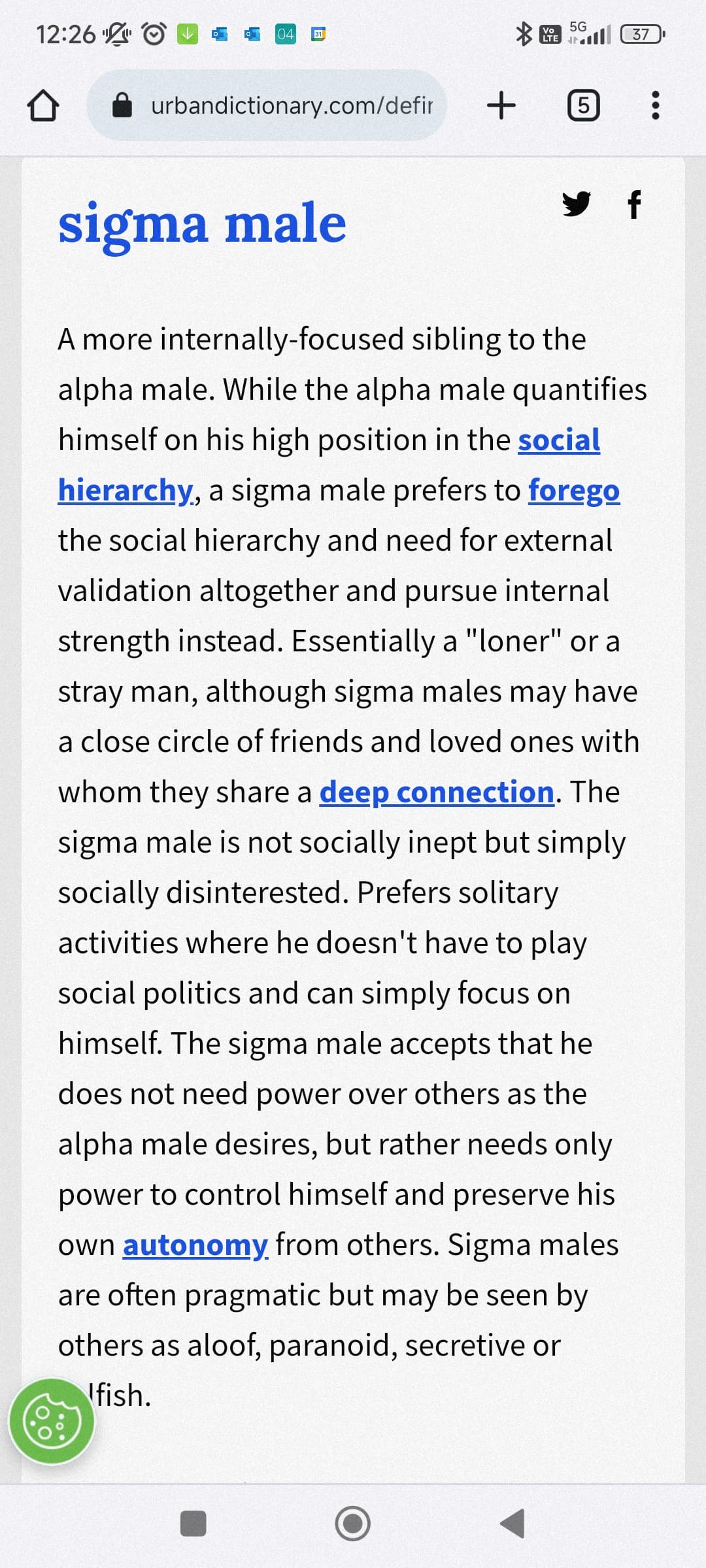
Task: Open the "deep connection" link
Action: tap(437, 792)
